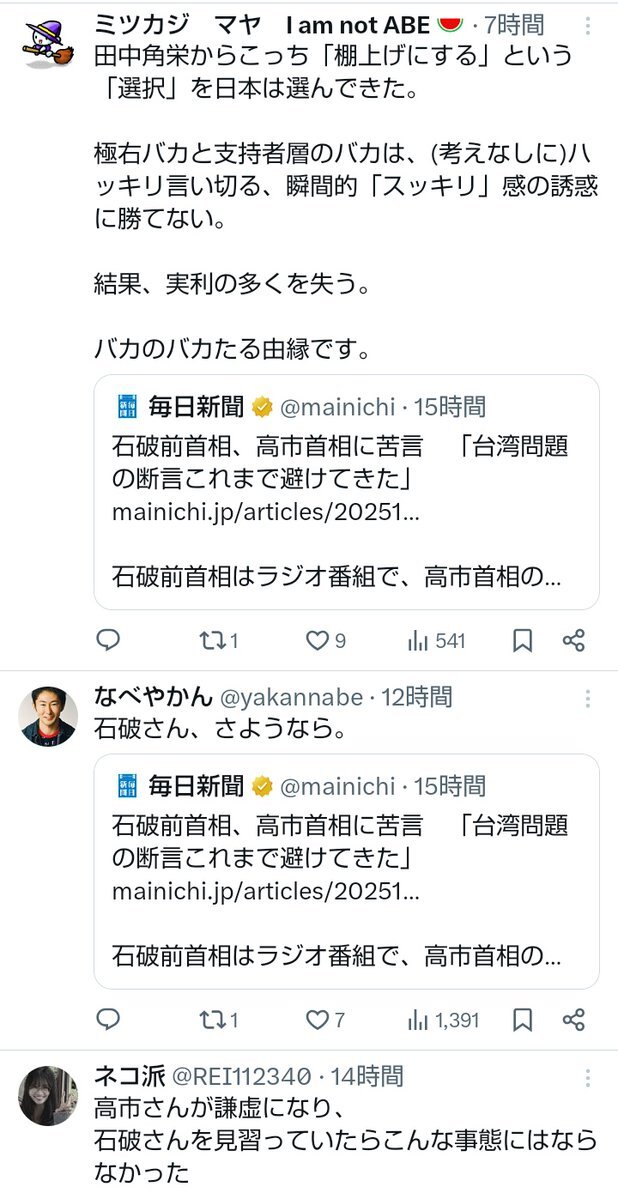The image size is (618, 1199).
Task: Reply to ミツカジ マヤ's post
Action: click(109, 640)
